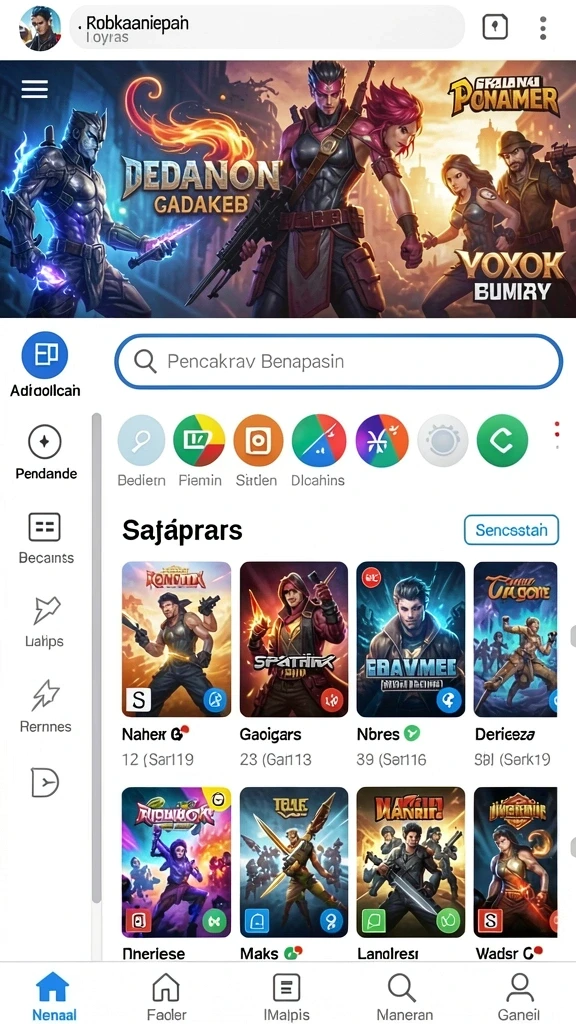Focus the Pencakrav Benapasin search box
The width and height of the screenshot is (576, 1024).
pyautogui.click(x=338, y=361)
